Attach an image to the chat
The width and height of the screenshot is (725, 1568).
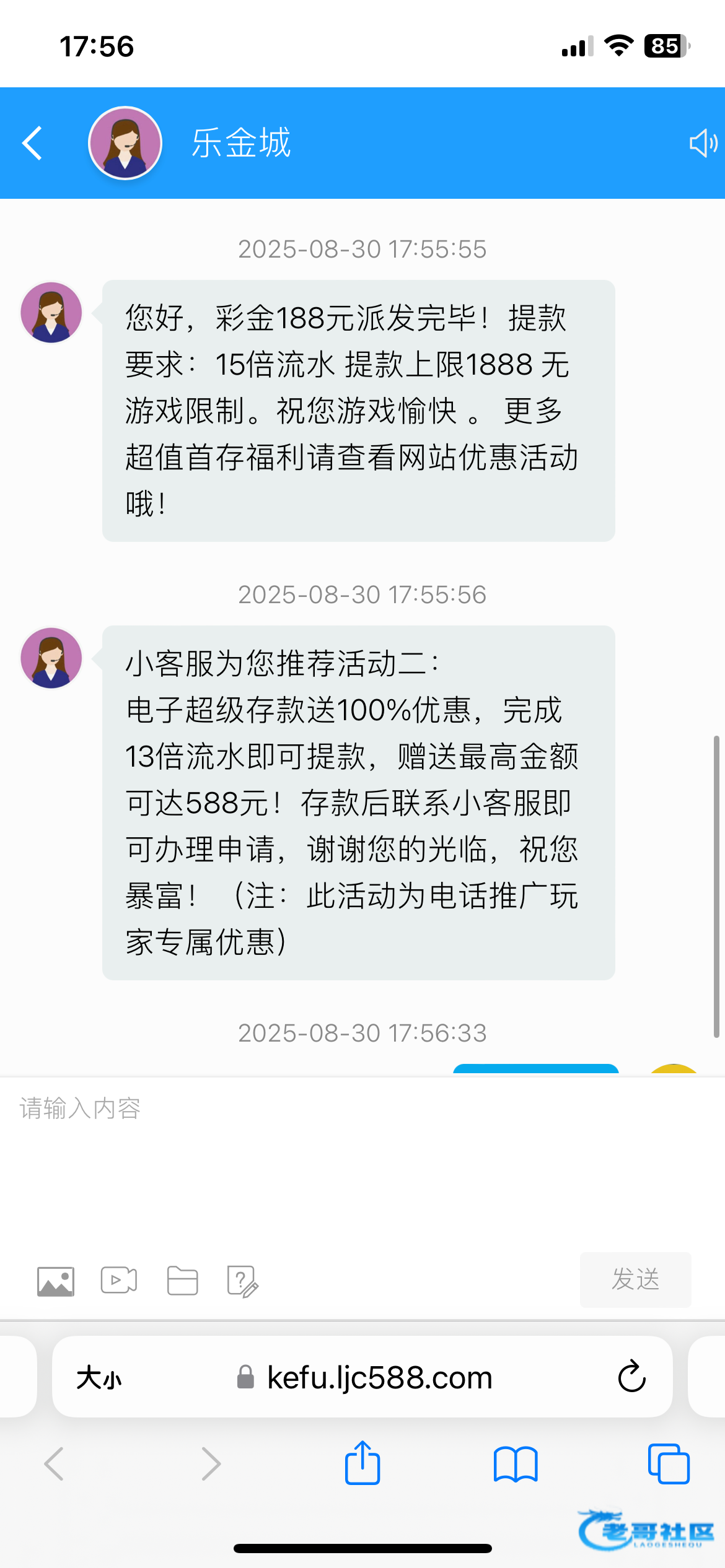coord(56,1281)
